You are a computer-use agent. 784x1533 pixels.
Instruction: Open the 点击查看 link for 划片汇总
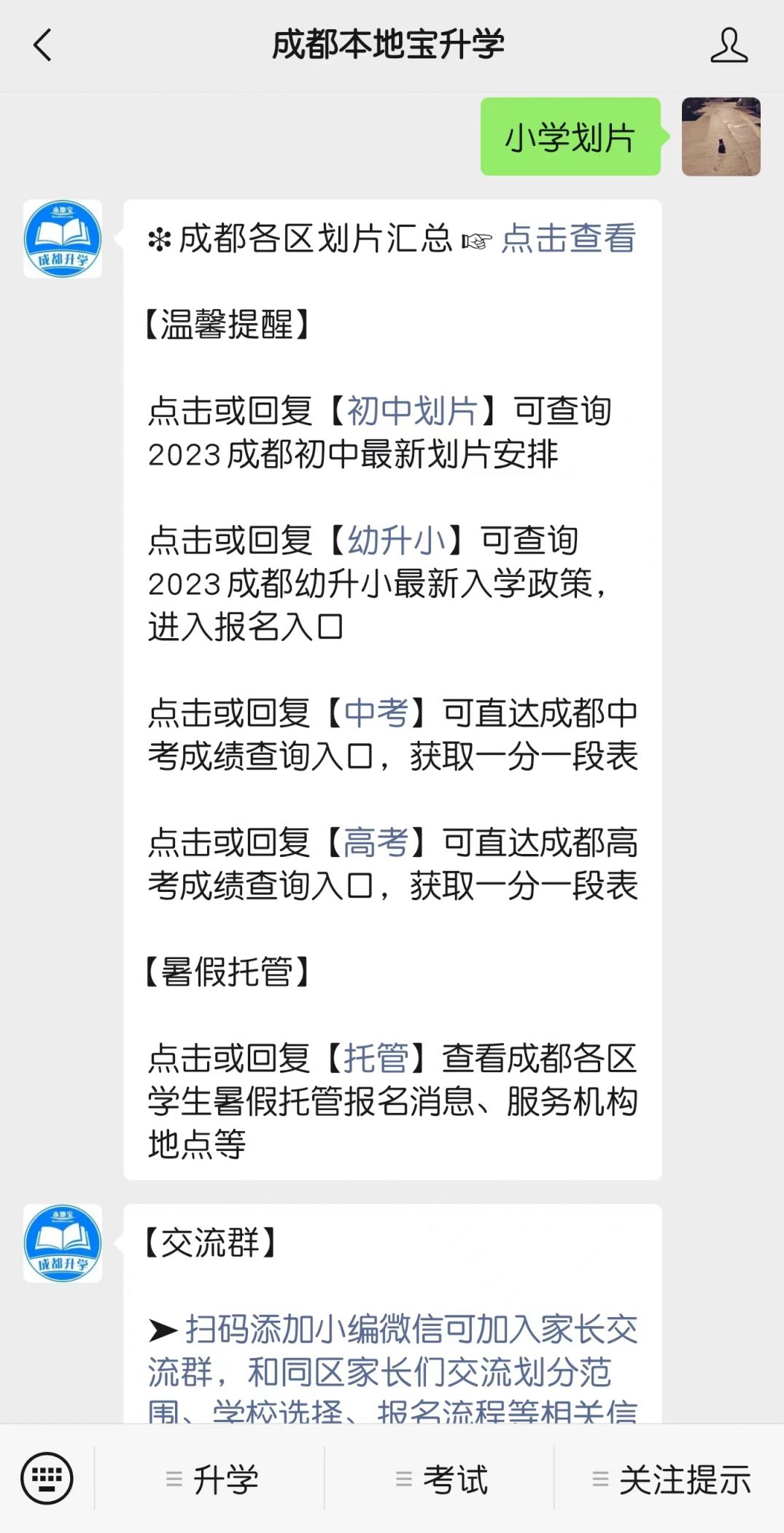(568, 238)
